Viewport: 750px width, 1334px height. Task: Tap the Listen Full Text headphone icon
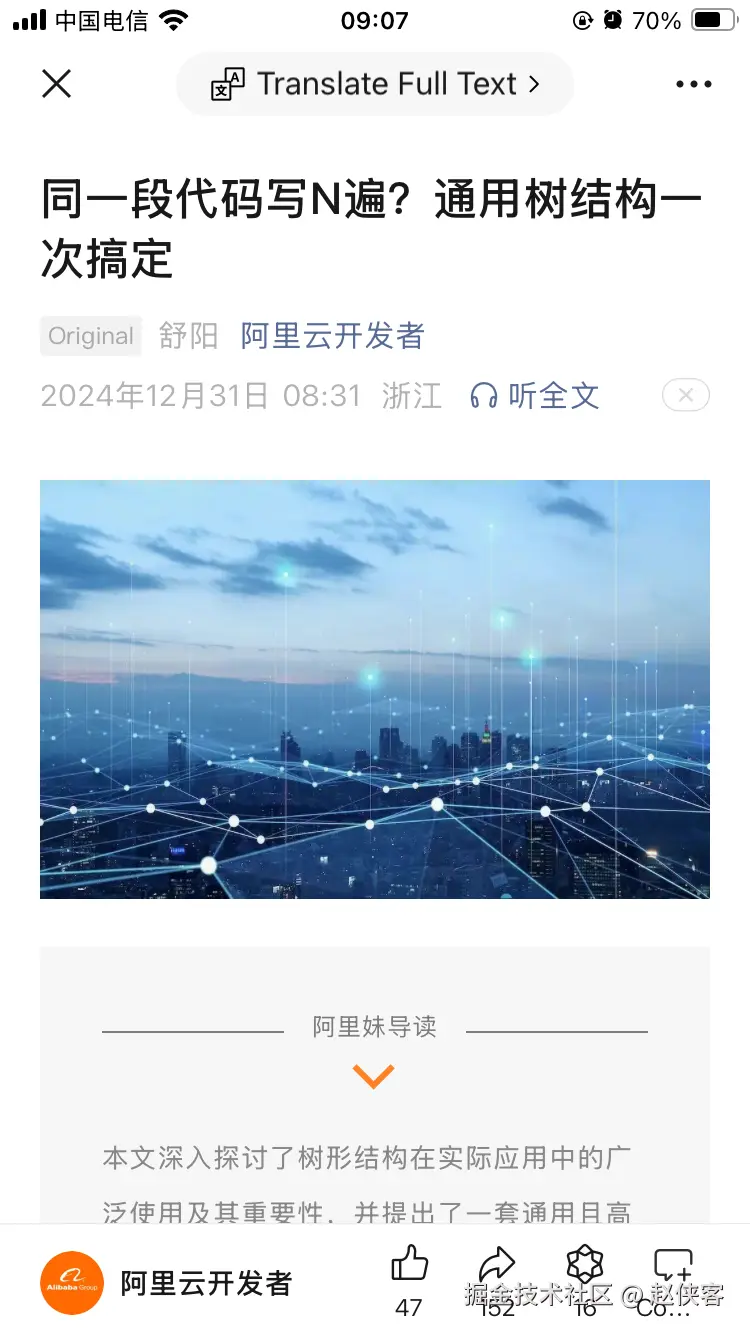[x=484, y=396]
